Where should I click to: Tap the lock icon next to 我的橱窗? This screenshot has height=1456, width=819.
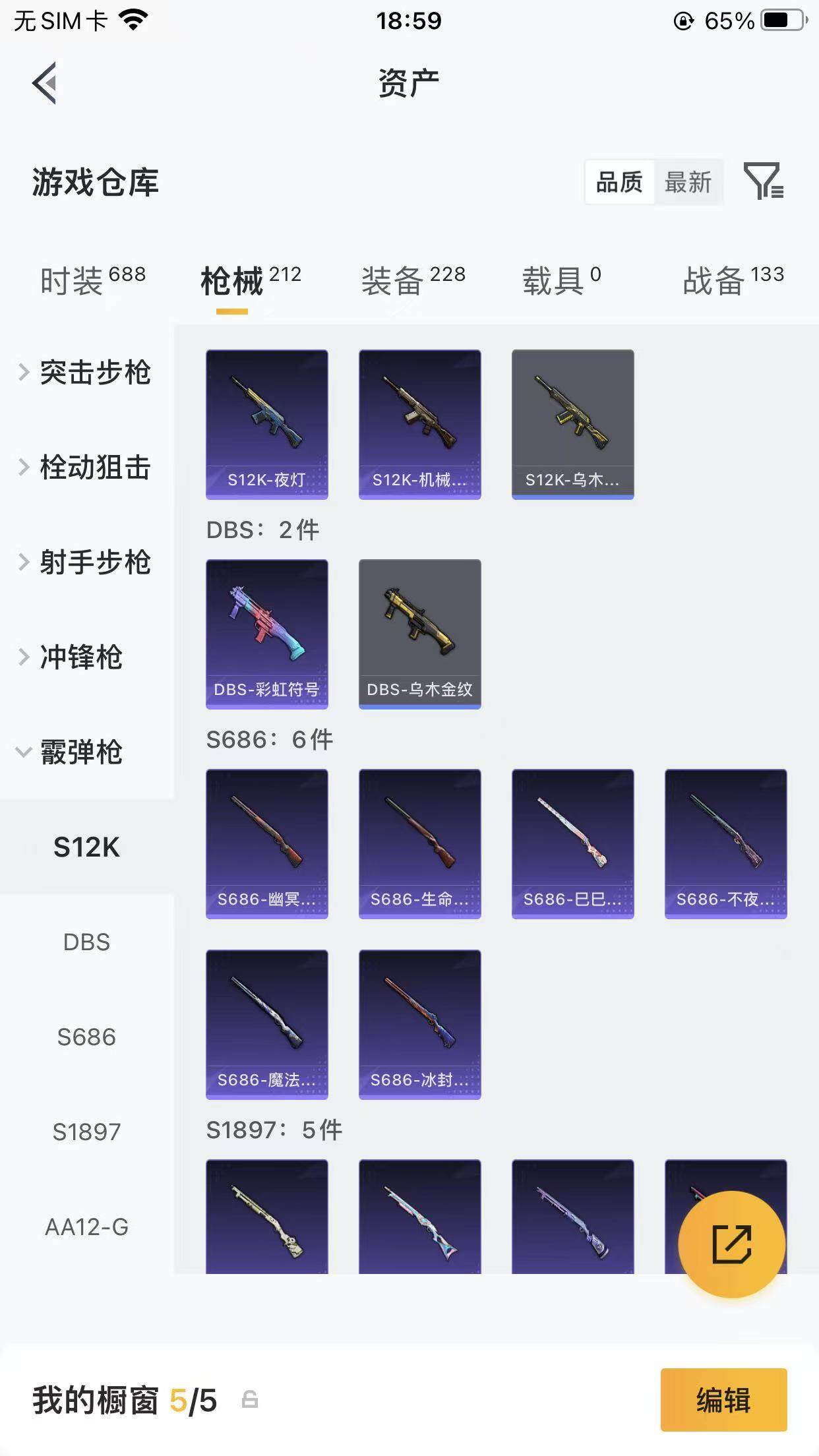[249, 1401]
